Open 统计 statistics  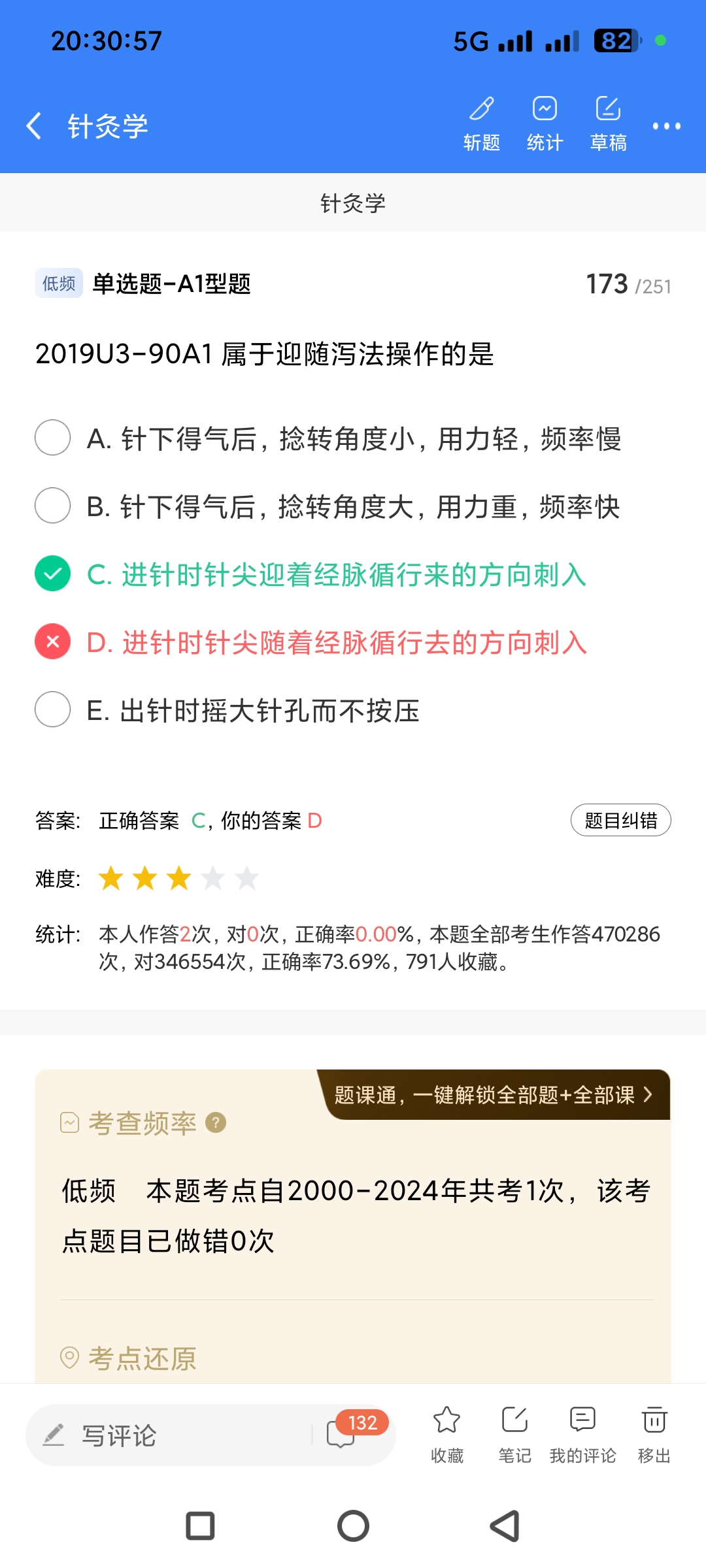click(x=545, y=123)
